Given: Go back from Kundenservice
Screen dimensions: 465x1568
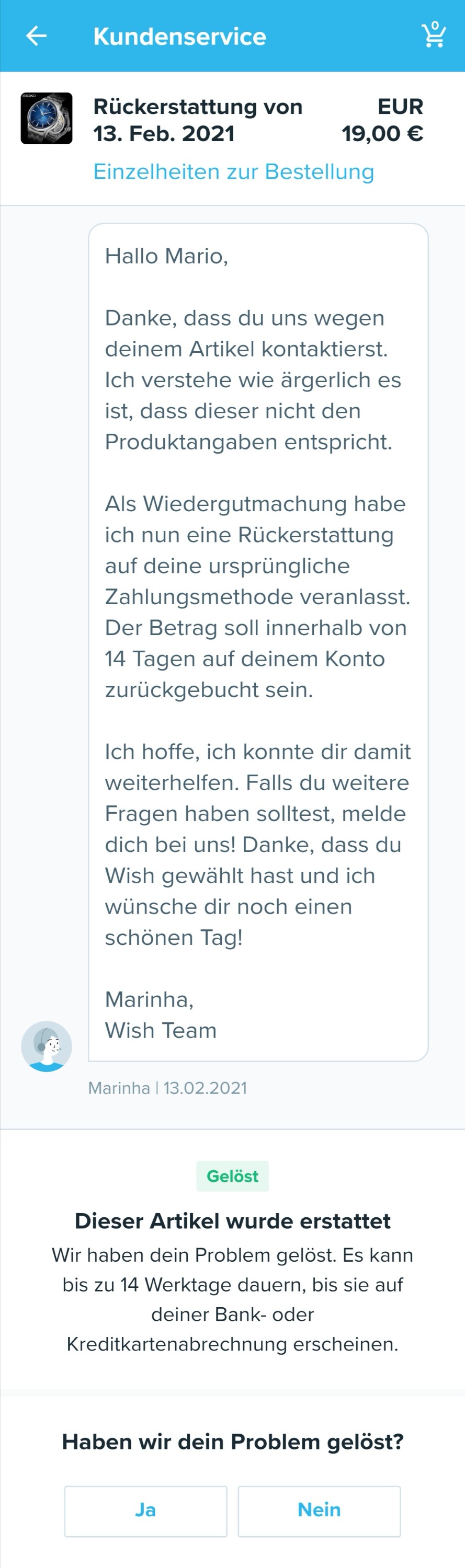Looking at the screenshot, I should [x=37, y=36].
